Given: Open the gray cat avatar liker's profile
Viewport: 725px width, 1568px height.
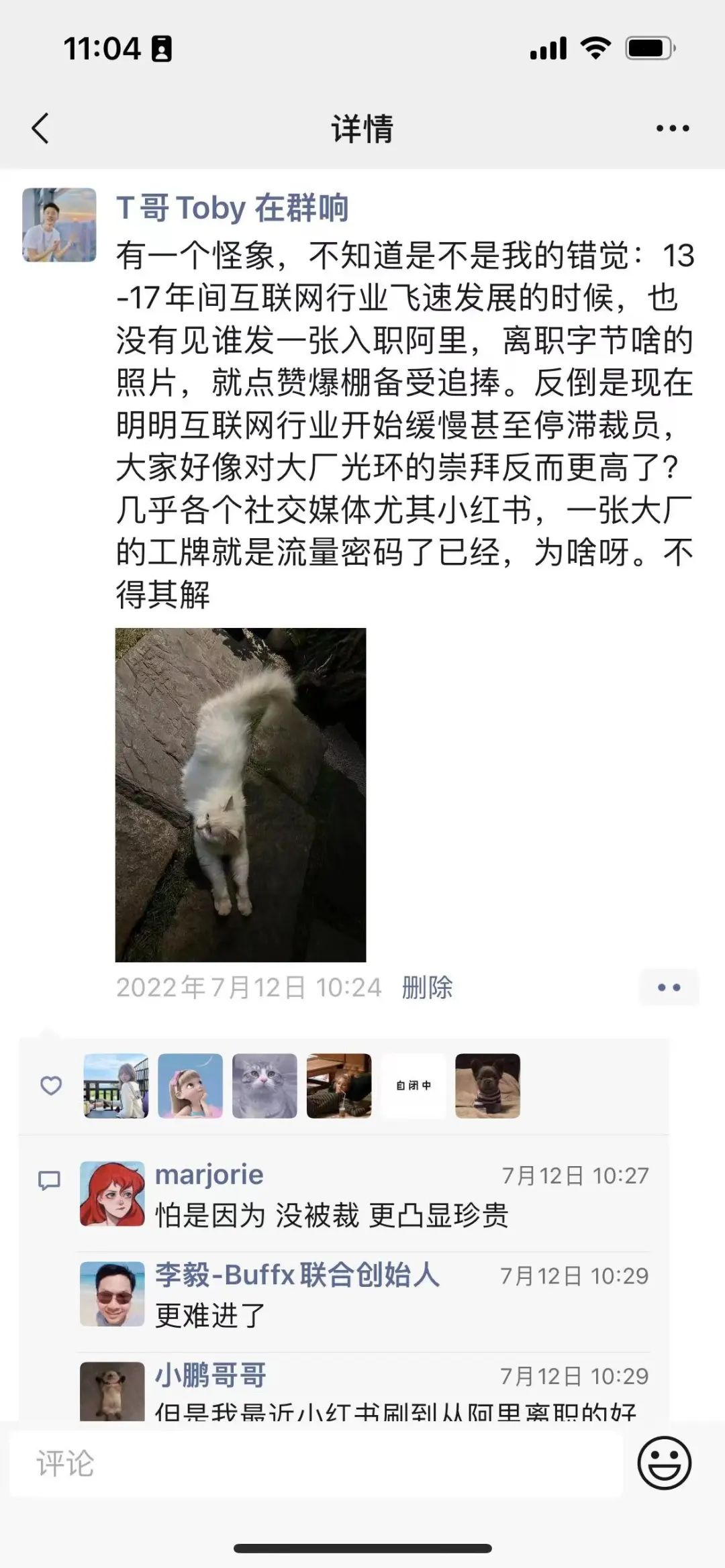Looking at the screenshot, I should 264,1086.
